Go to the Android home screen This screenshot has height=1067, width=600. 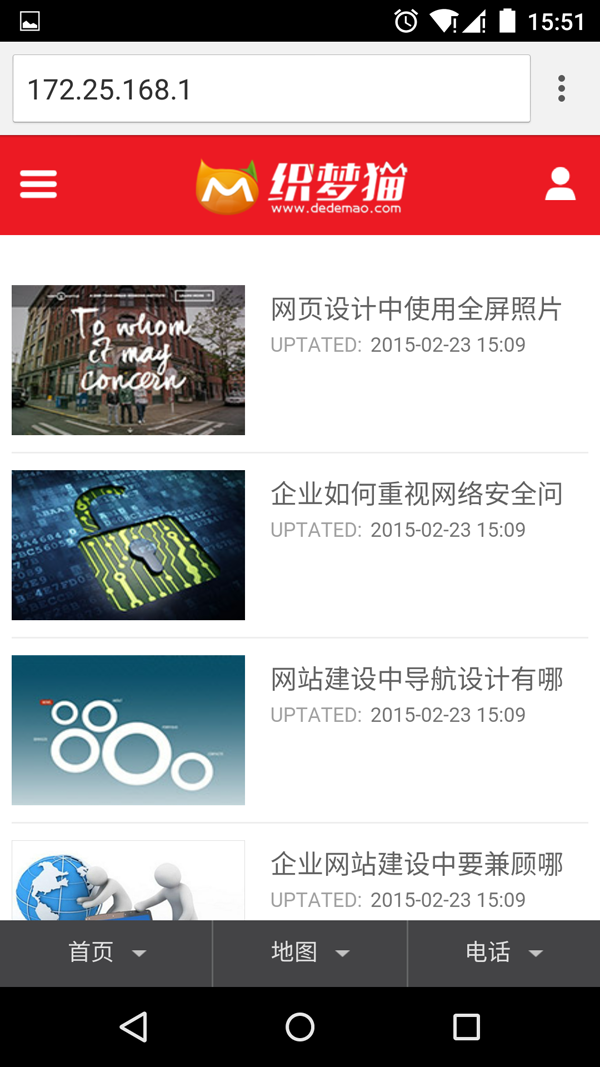(300, 1026)
